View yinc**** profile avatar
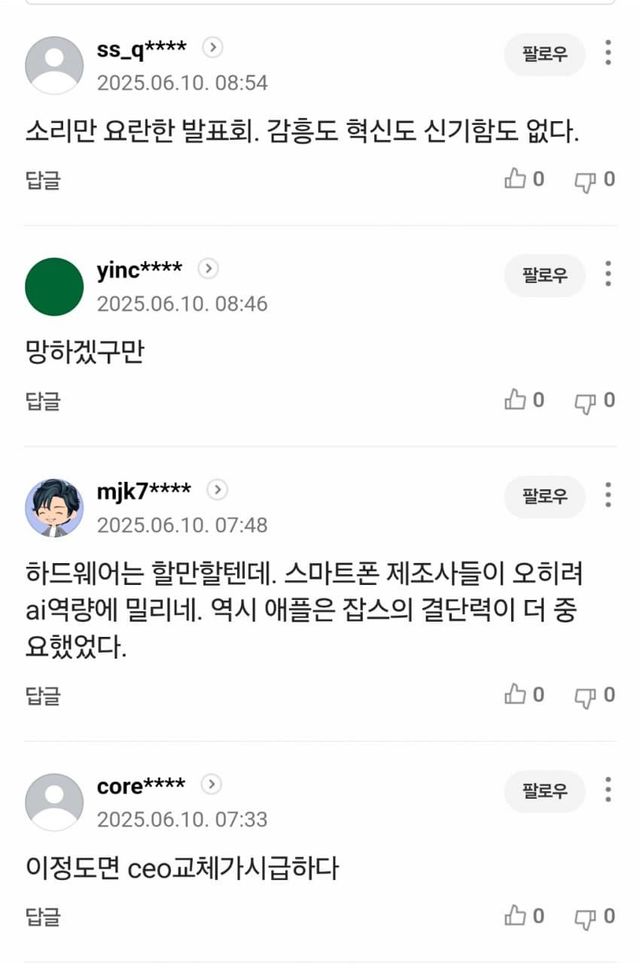 coord(54,286)
